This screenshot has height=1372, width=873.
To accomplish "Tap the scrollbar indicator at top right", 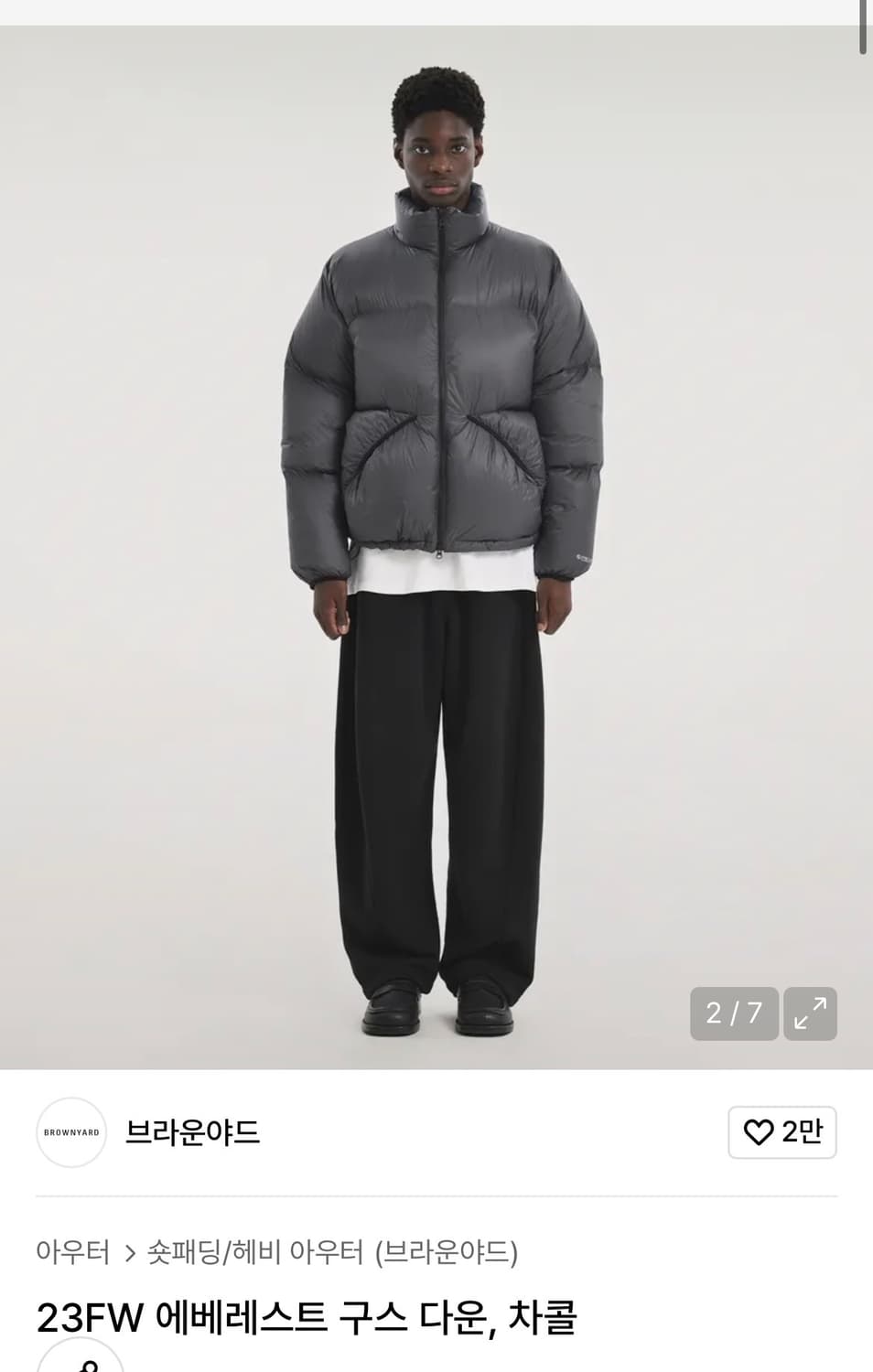I will click(861, 26).
